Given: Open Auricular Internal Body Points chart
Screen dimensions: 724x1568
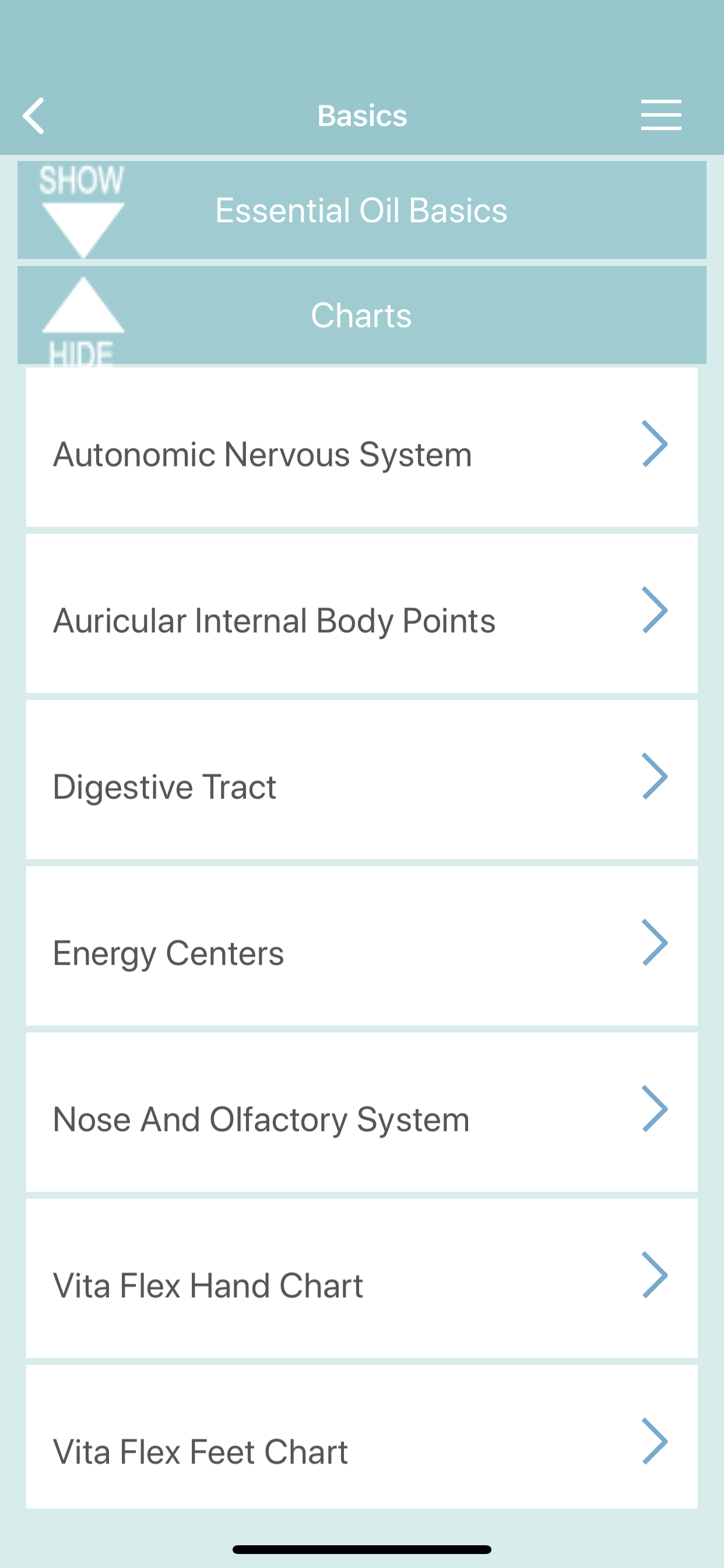Looking at the screenshot, I should point(362,614).
